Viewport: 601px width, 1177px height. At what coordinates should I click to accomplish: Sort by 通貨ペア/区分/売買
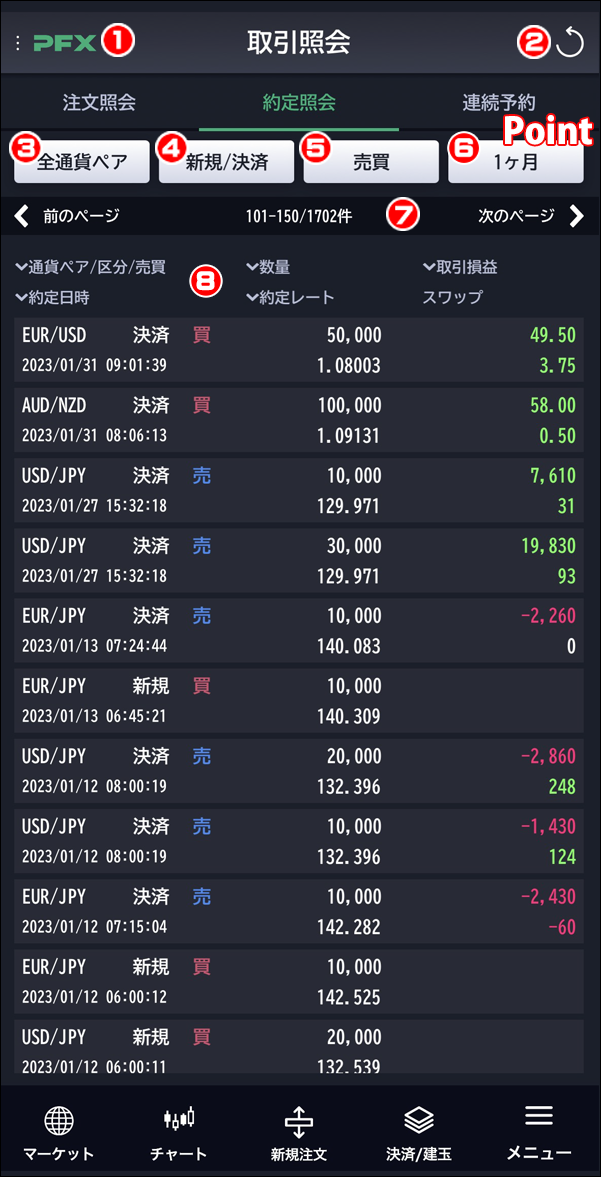pos(90,266)
